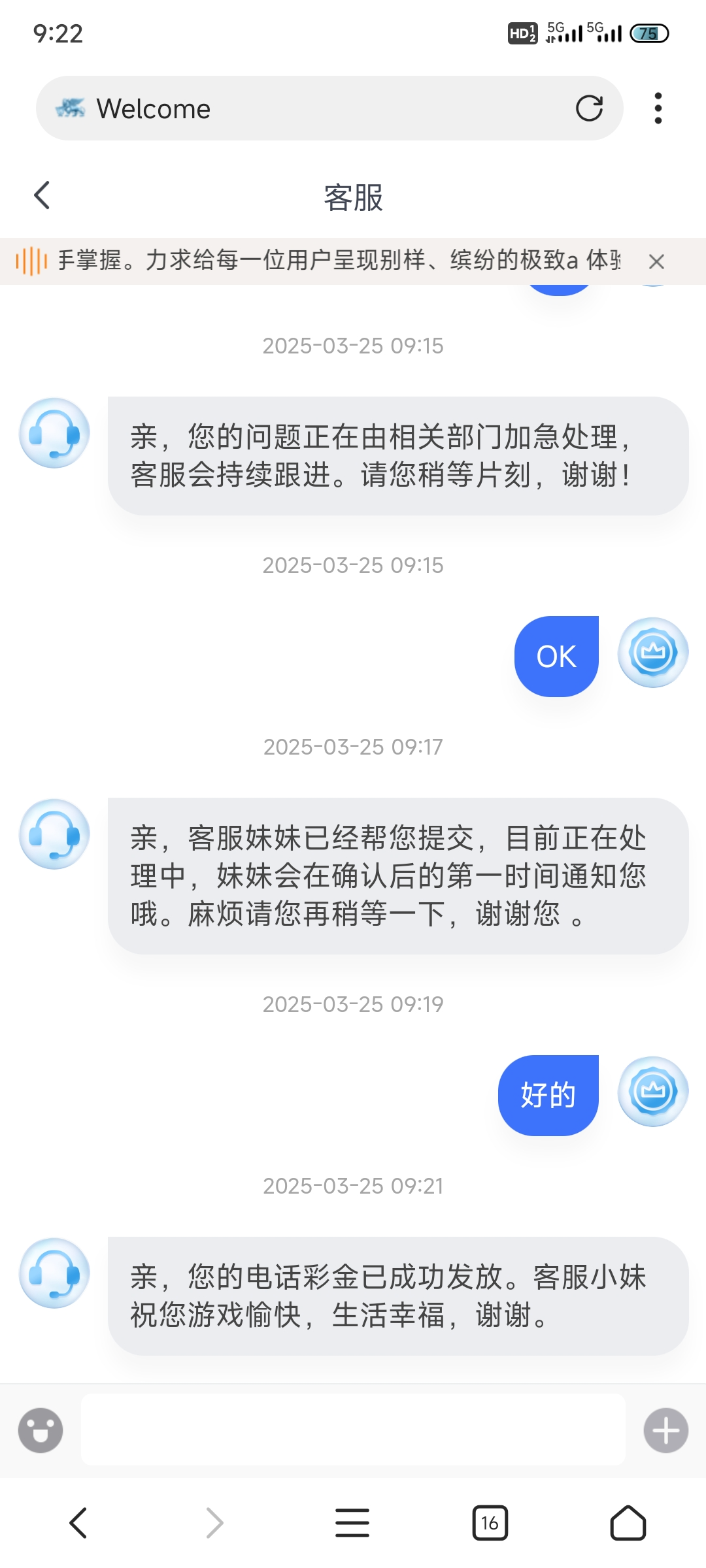Dismiss the scrolling announcement banner
The width and height of the screenshot is (706, 1568).
pyautogui.click(x=656, y=262)
